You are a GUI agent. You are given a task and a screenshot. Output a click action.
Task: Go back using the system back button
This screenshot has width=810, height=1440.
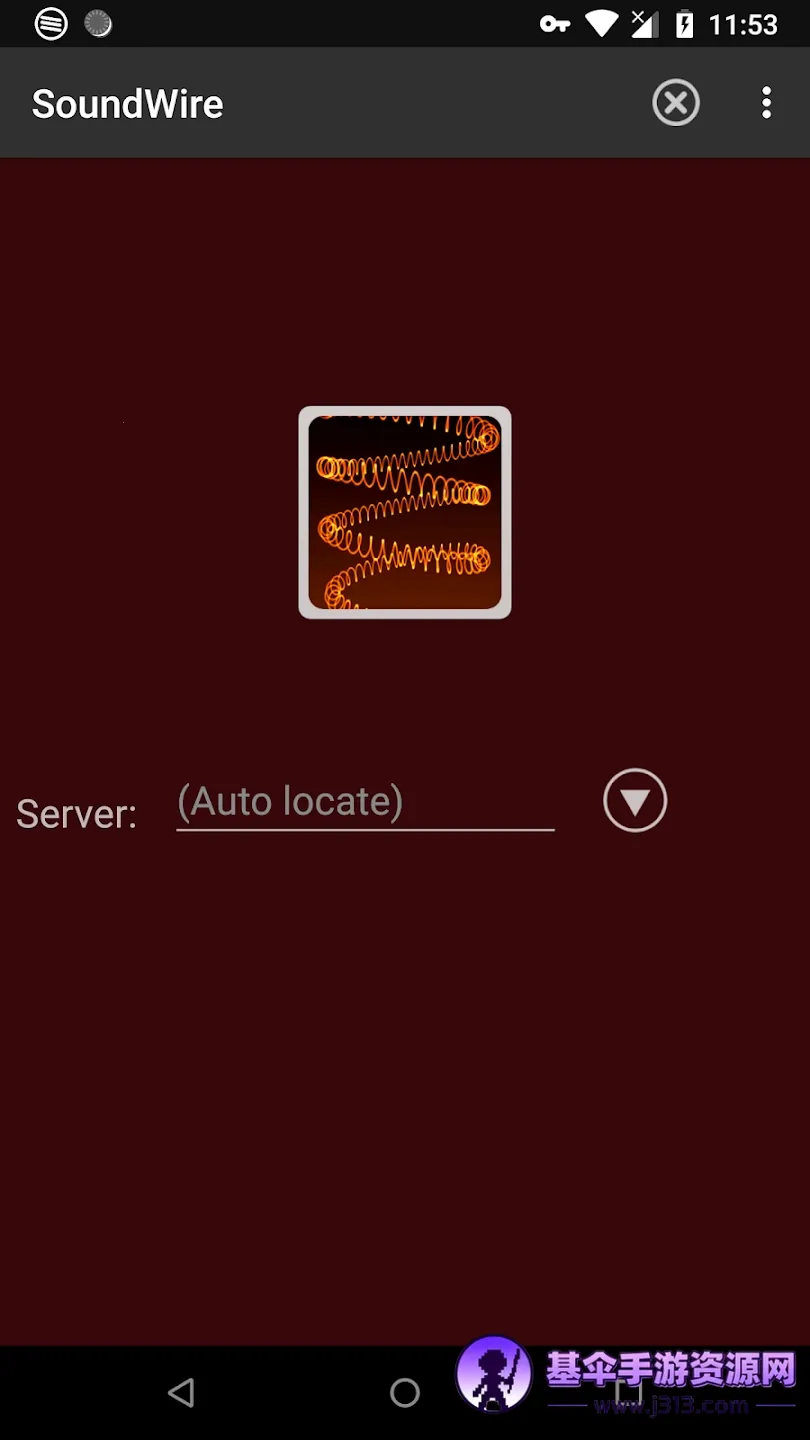pos(181,1392)
